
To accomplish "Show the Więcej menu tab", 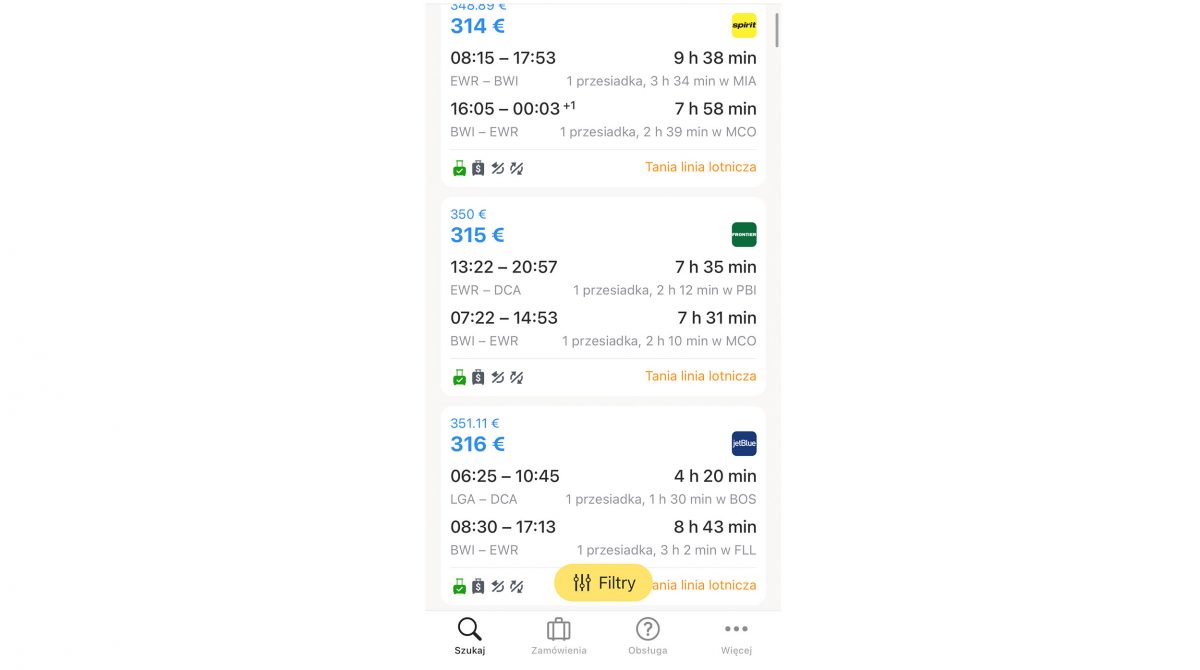I will pos(736,636).
